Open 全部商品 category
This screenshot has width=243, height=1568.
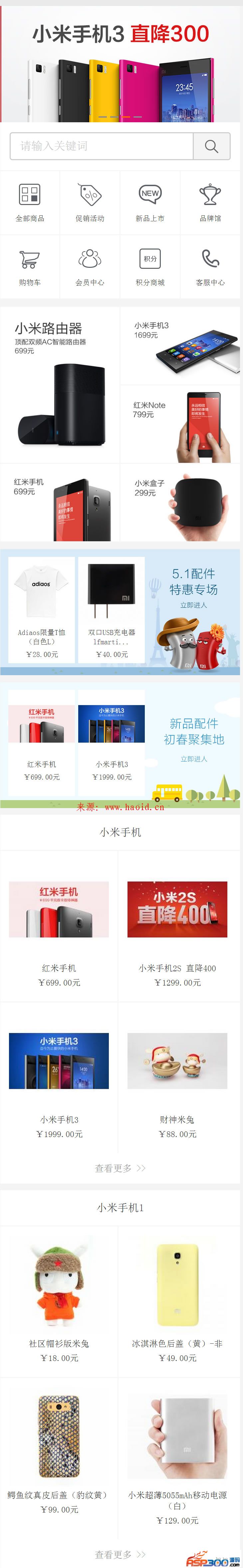coord(30,203)
